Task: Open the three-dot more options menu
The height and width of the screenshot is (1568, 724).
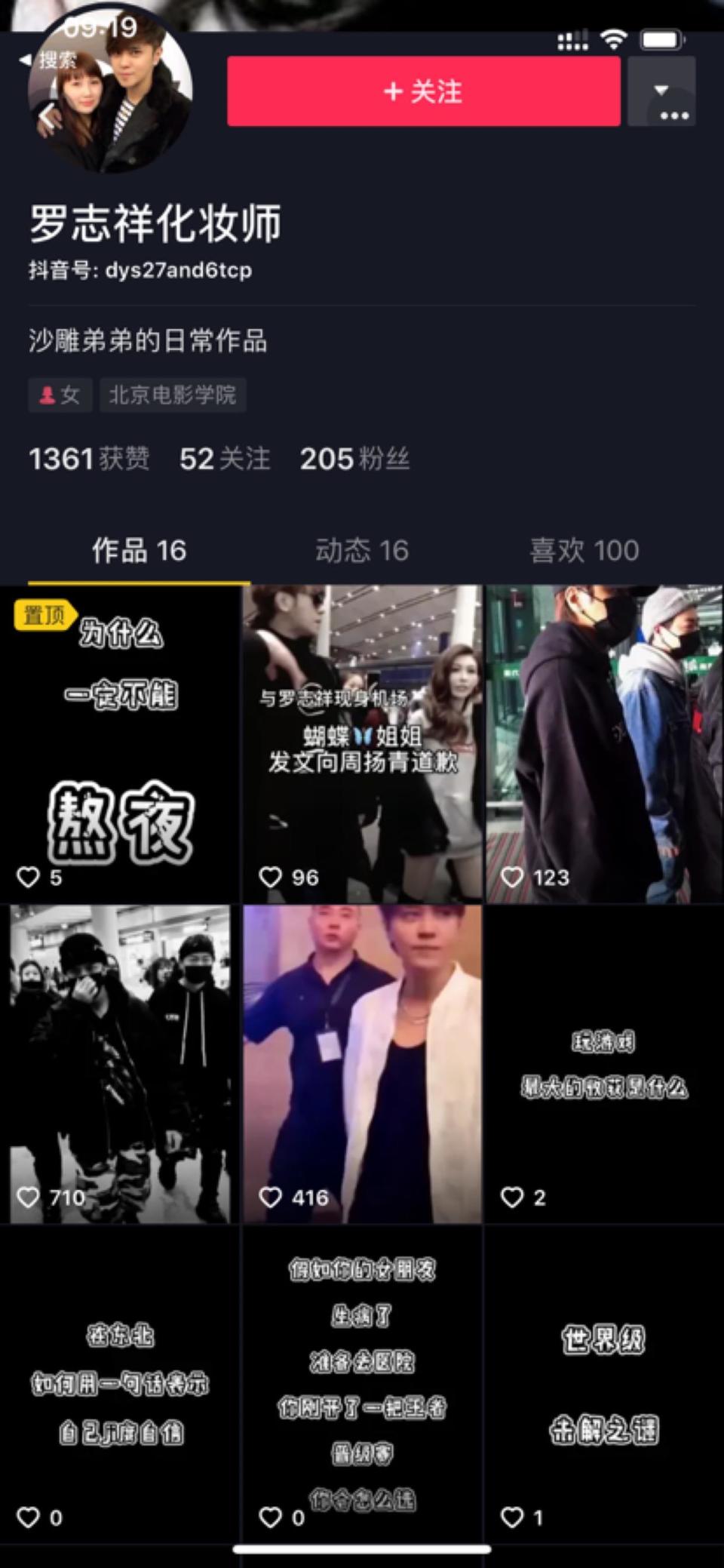Action: point(674,115)
